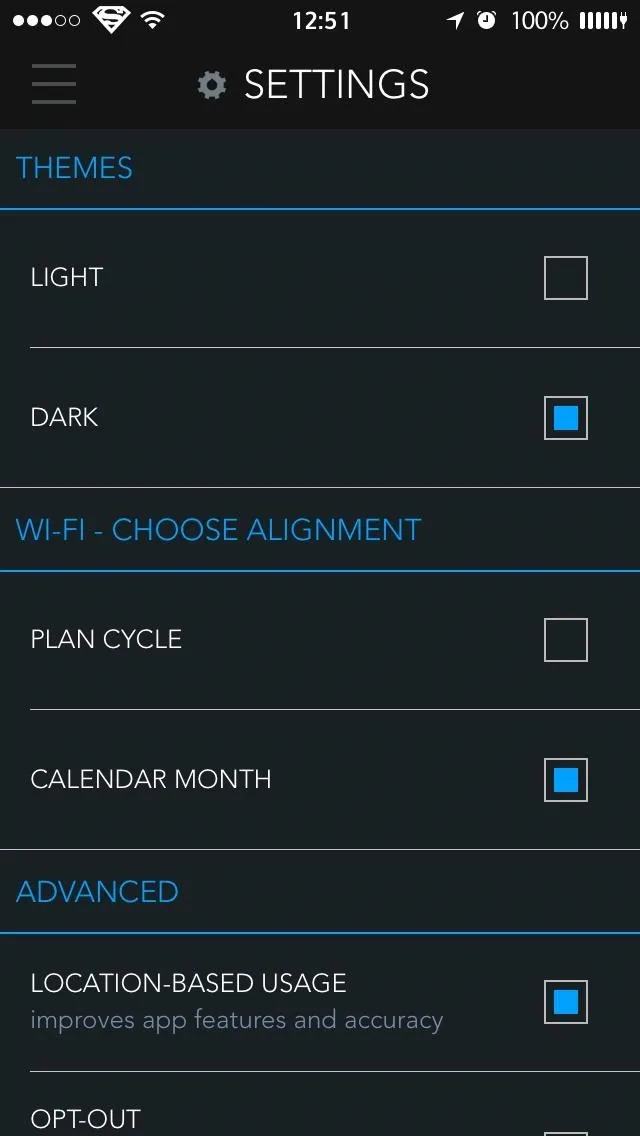This screenshot has width=640, height=1136.
Task: Choose Plan Cycle alignment checkbox
Action: point(565,640)
